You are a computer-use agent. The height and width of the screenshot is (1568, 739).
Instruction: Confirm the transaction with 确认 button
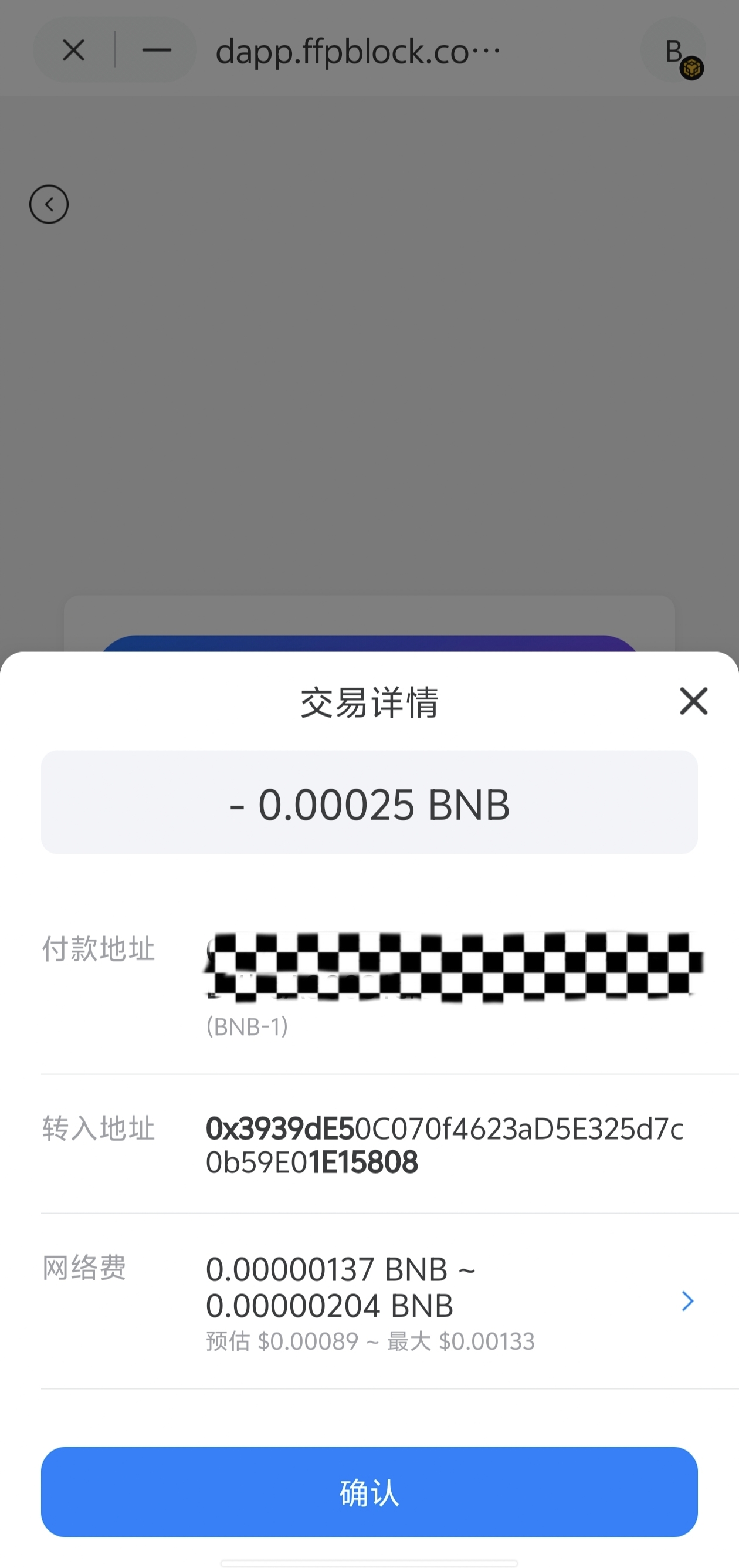[369, 1492]
